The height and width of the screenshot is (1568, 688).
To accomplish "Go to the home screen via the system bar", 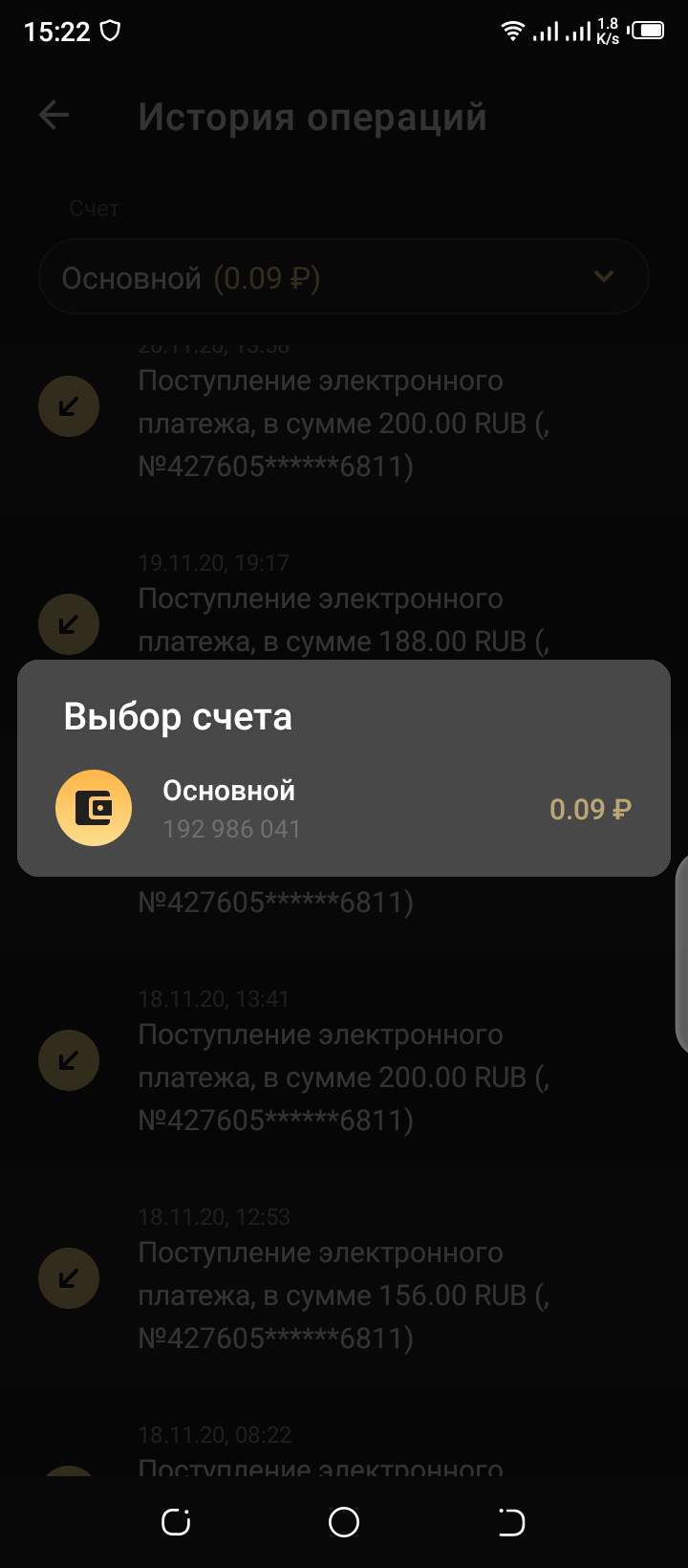I will coord(344,1522).
